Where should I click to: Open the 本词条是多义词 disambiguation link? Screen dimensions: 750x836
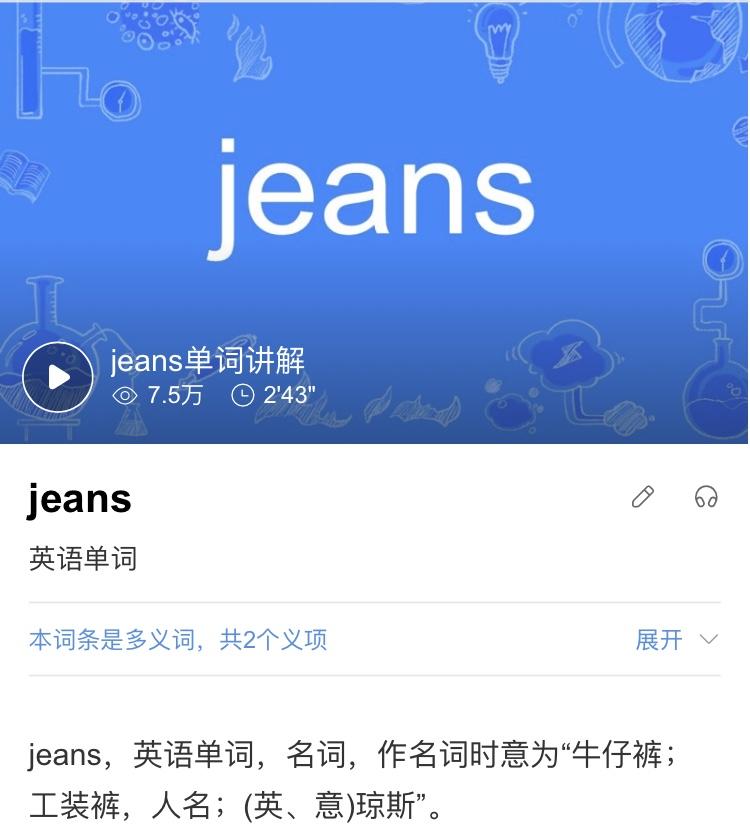(178, 640)
